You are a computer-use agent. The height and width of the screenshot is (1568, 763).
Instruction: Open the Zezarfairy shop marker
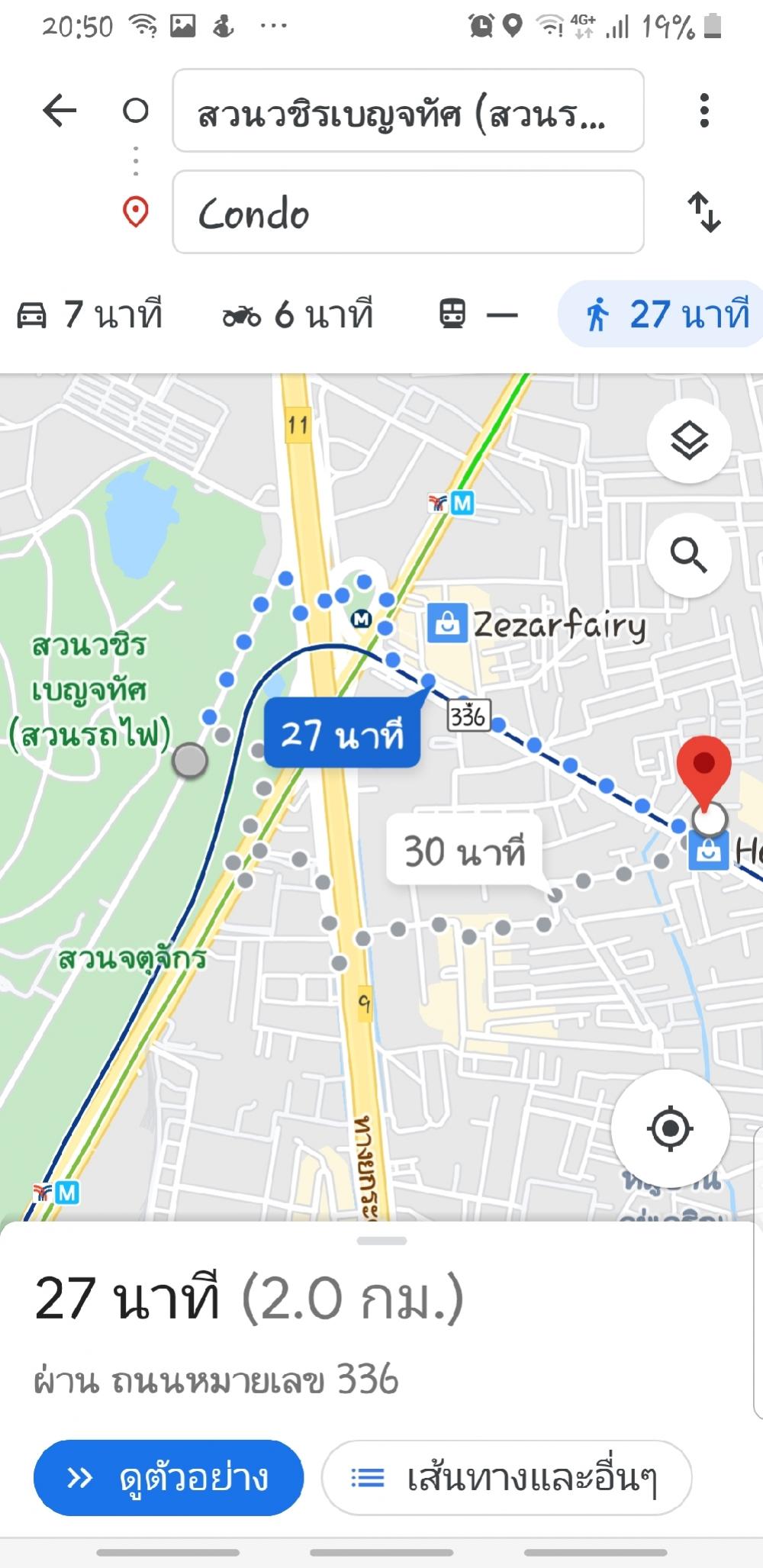coord(447,623)
